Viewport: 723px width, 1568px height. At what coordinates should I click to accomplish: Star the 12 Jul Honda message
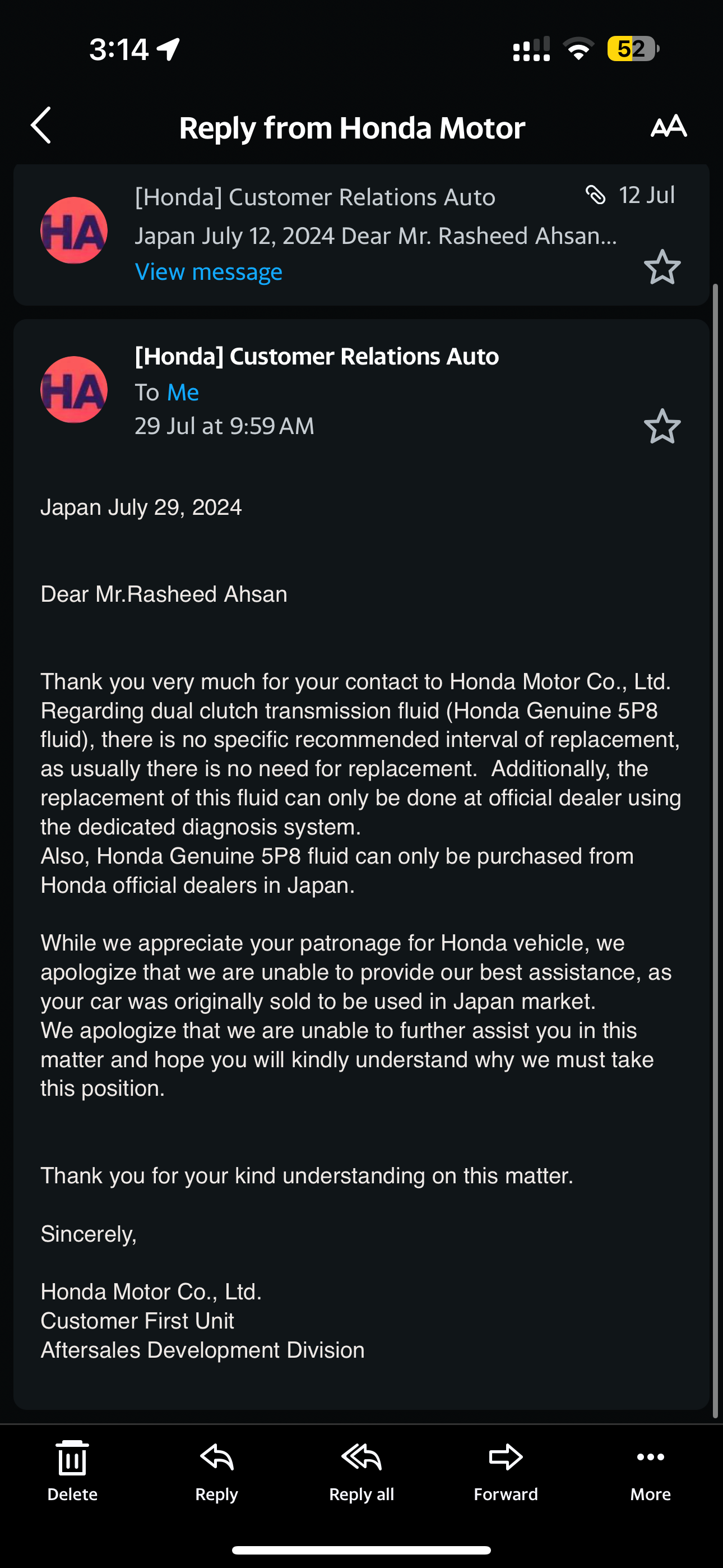pyautogui.click(x=661, y=267)
